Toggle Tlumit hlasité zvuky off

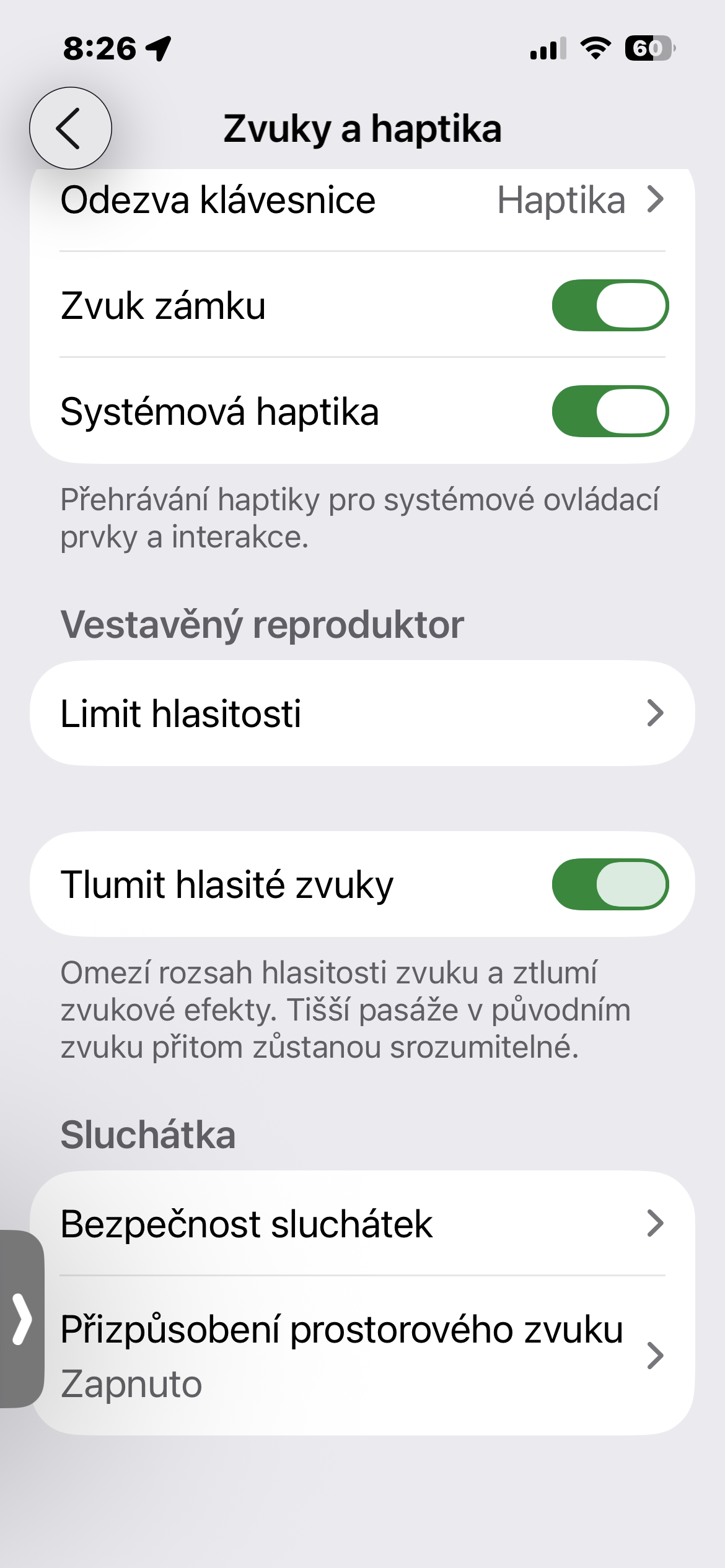coord(610,884)
